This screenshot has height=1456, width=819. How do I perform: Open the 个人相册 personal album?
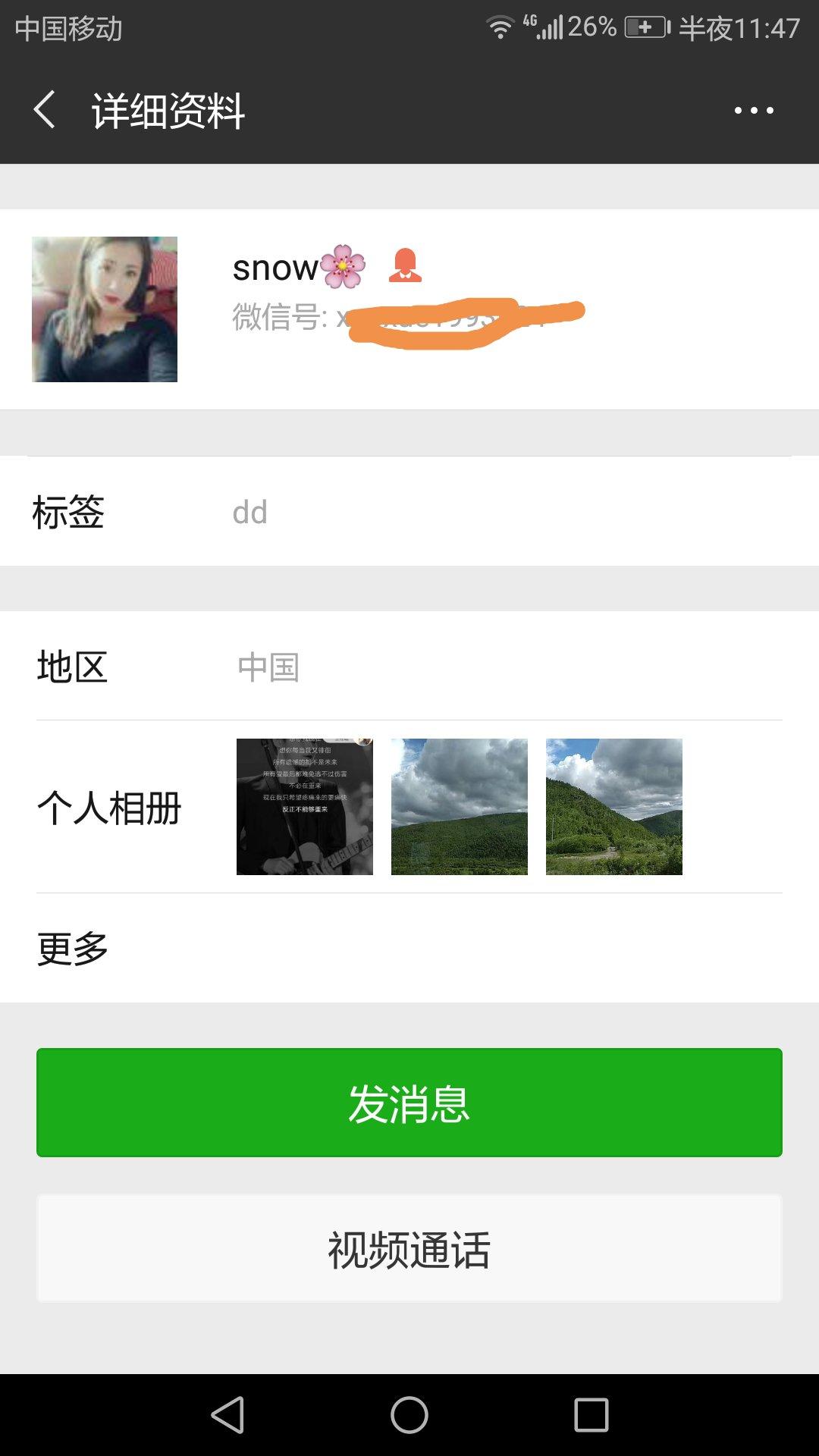409,807
